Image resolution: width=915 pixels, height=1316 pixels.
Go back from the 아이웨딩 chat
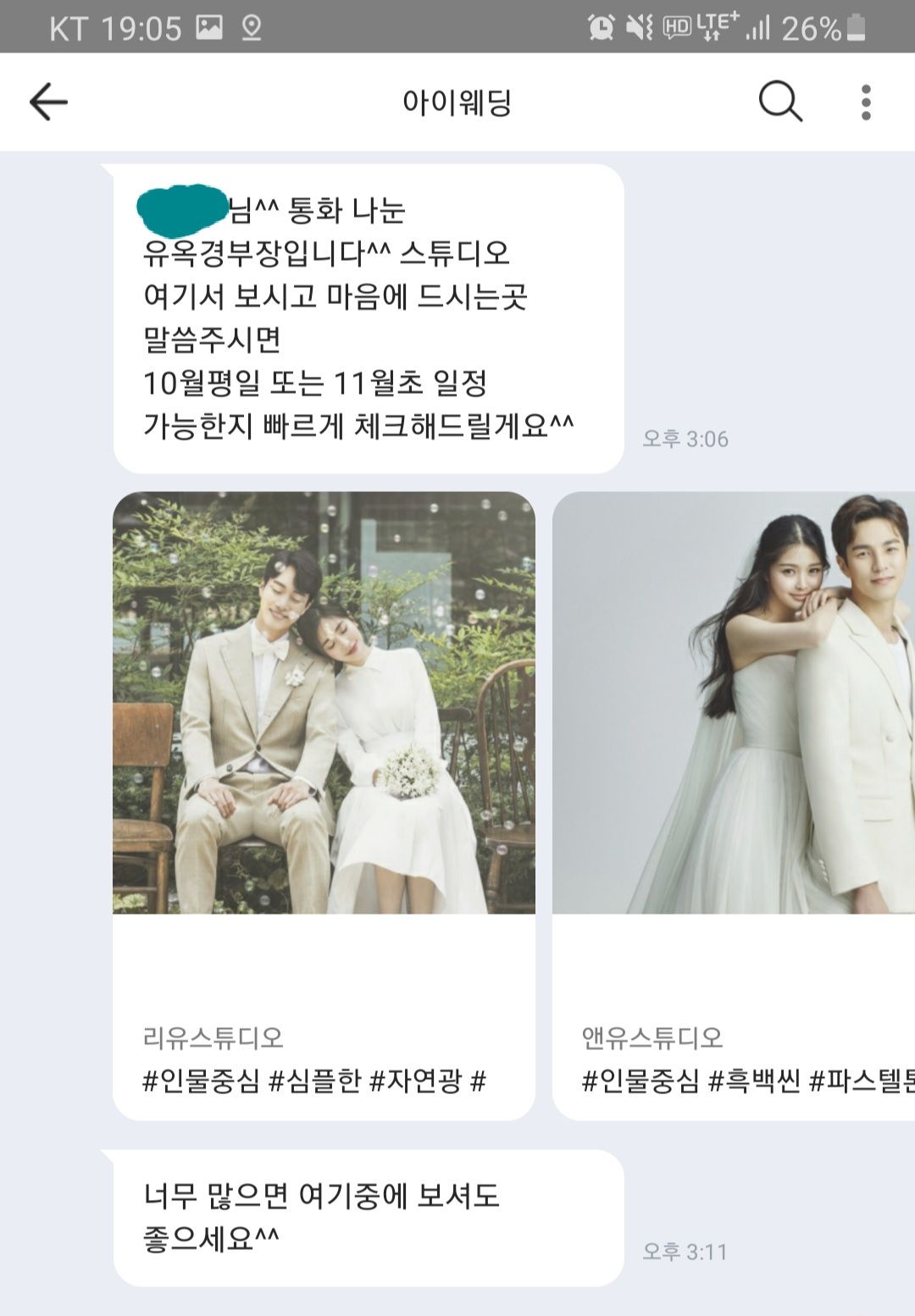48,102
